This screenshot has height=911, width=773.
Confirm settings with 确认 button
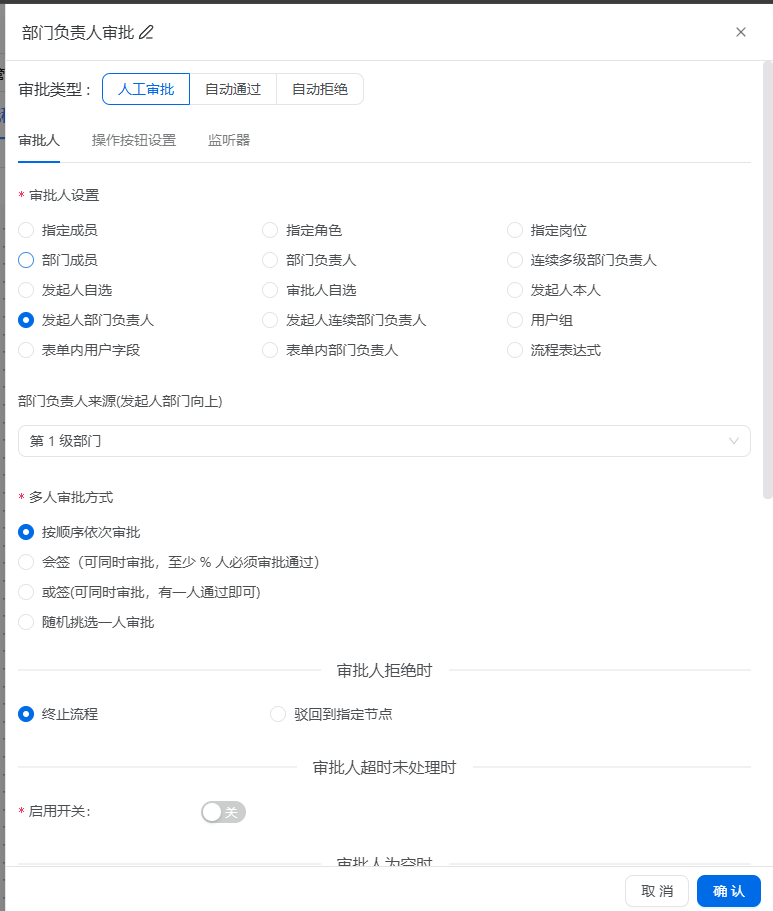click(x=728, y=891)
